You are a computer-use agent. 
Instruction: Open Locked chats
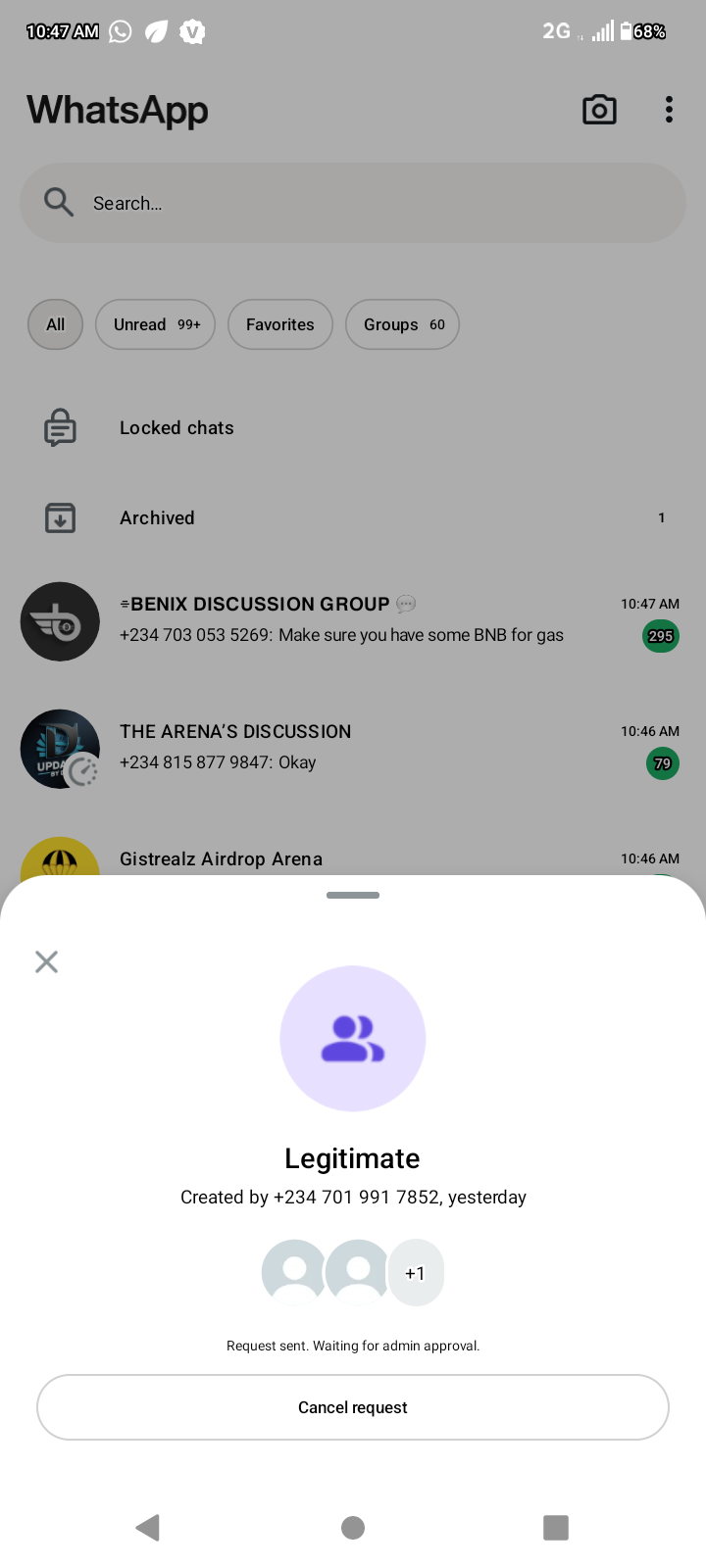[176, 428]
